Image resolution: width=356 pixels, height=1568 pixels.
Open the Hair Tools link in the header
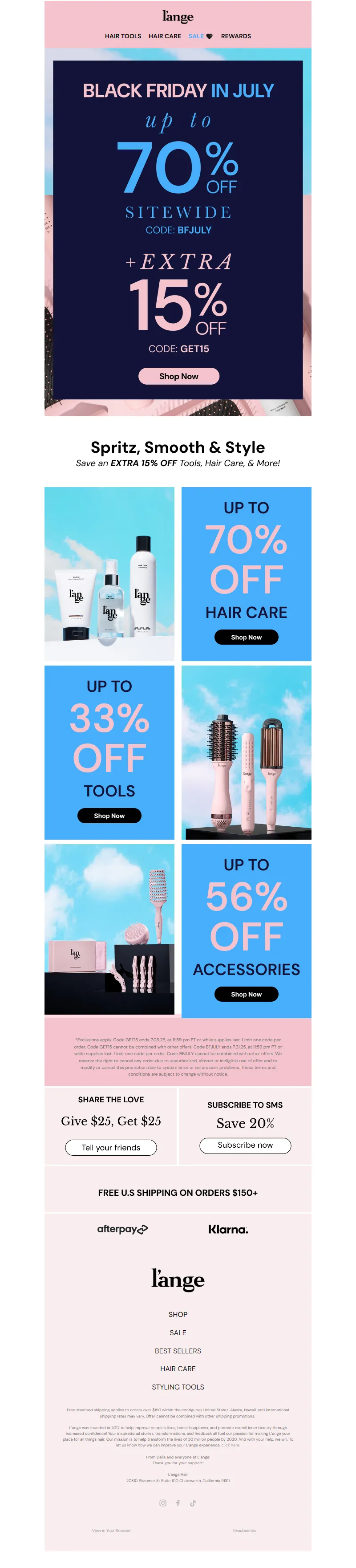pyautogui.click(x=123, y=37)
